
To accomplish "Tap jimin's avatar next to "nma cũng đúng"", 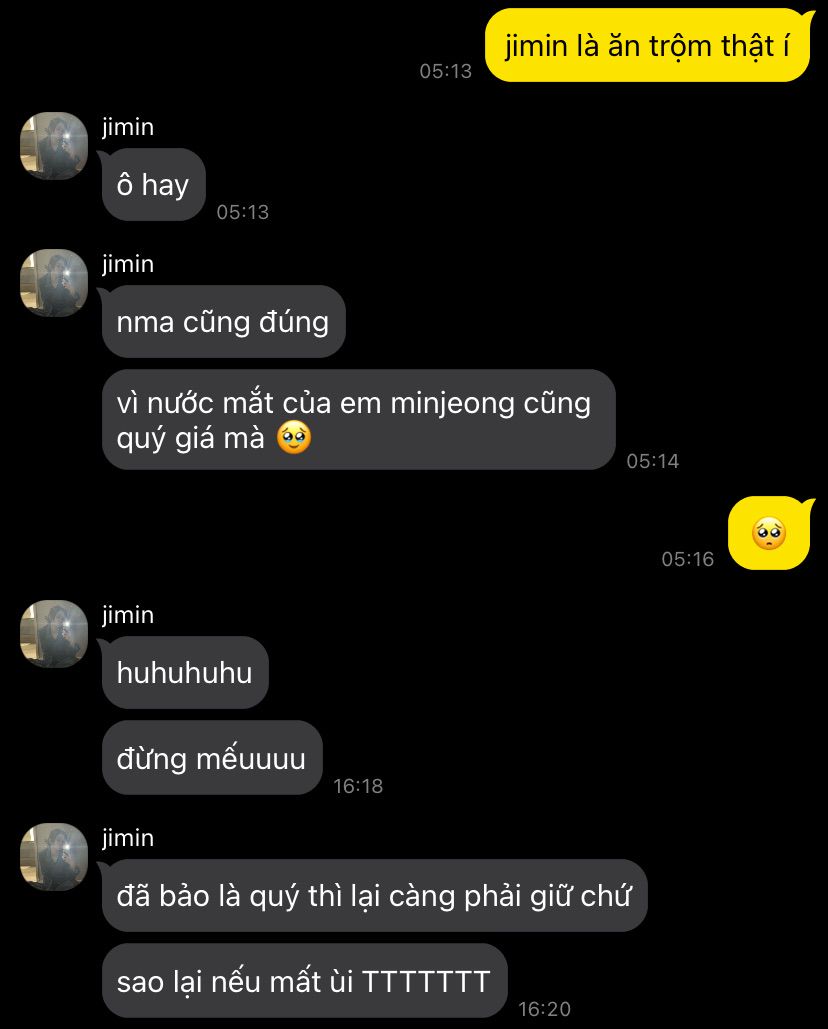I will (54, 283).
